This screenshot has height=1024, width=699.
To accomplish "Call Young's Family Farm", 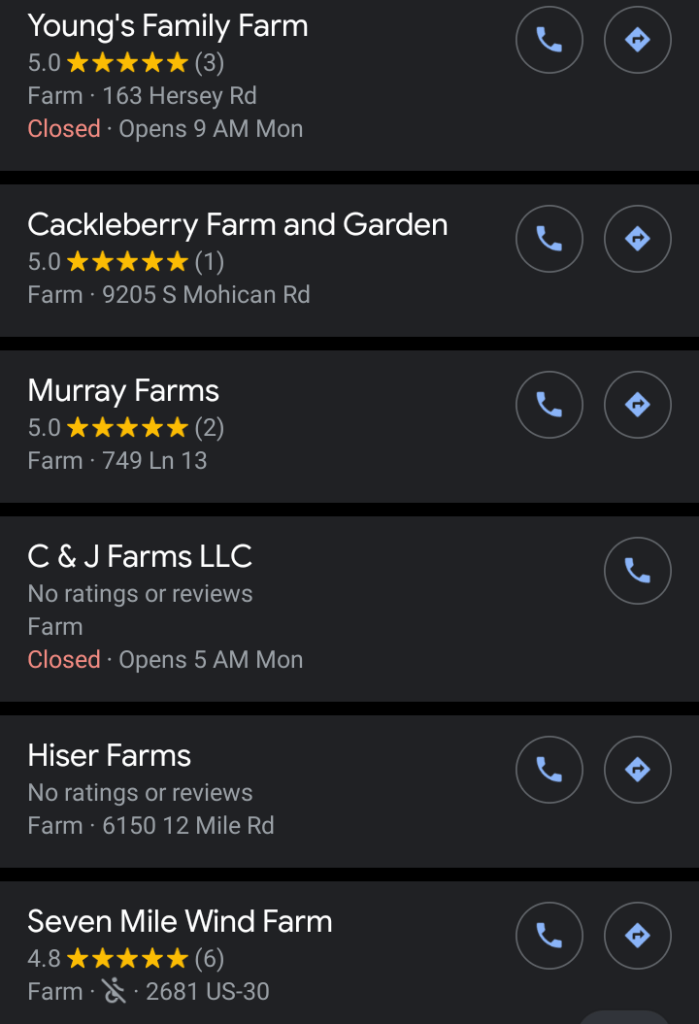I will 549,40.
